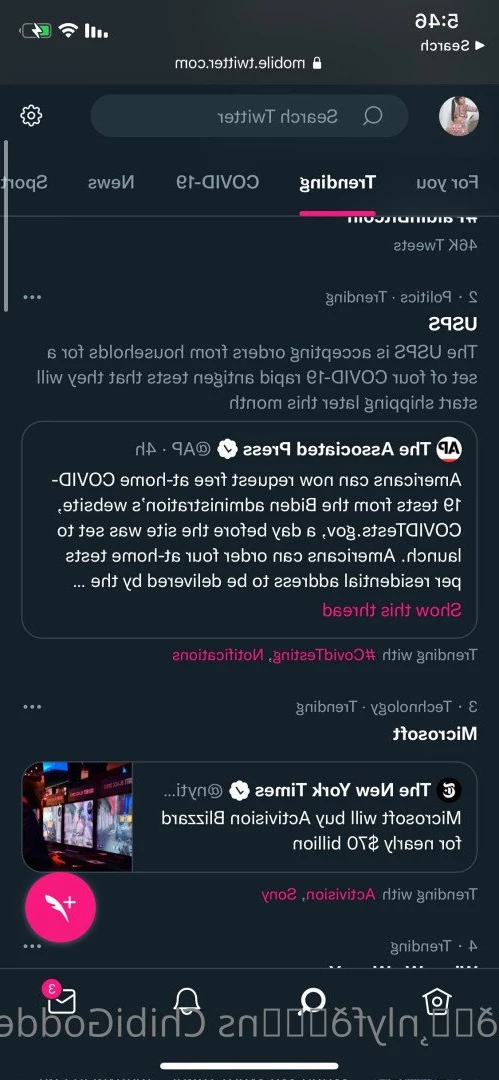The width and height of the screenshot is (499, 1080).
Task: Open the notifications bell tab
Action: [186, 1000]
